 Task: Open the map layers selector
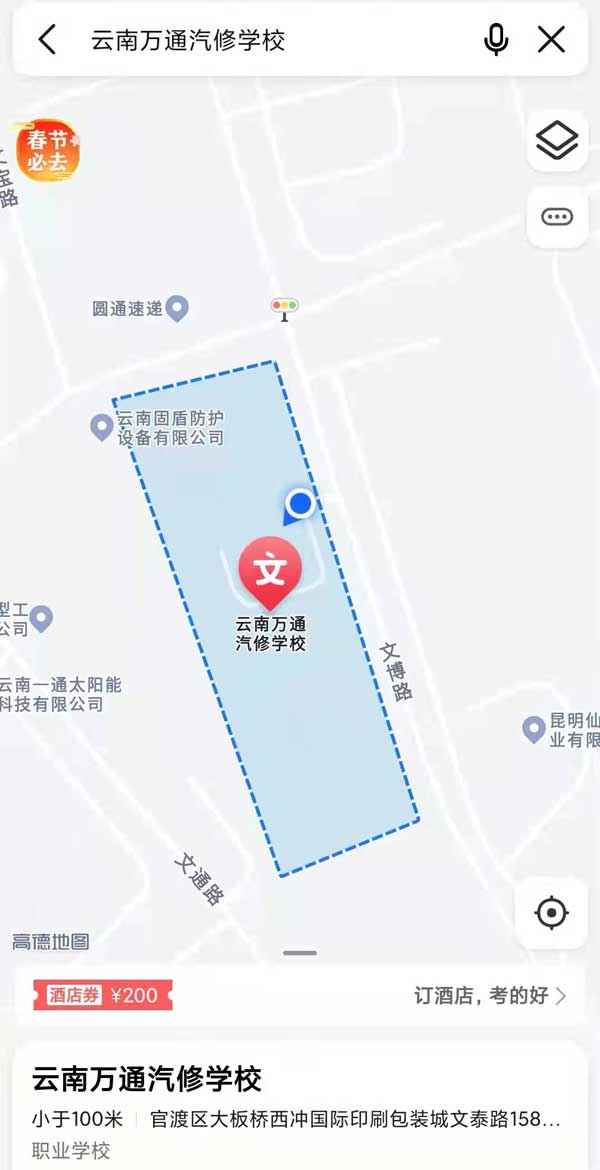[x=557, y=141]
